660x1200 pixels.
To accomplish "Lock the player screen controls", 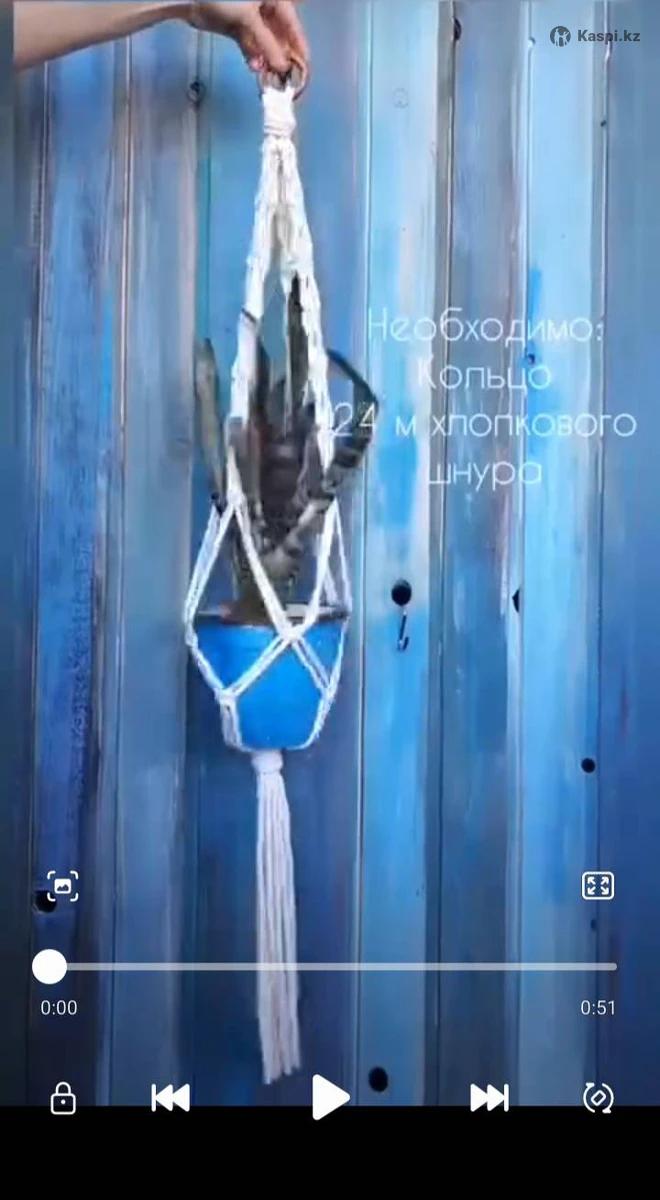I will pos(63,1098).
